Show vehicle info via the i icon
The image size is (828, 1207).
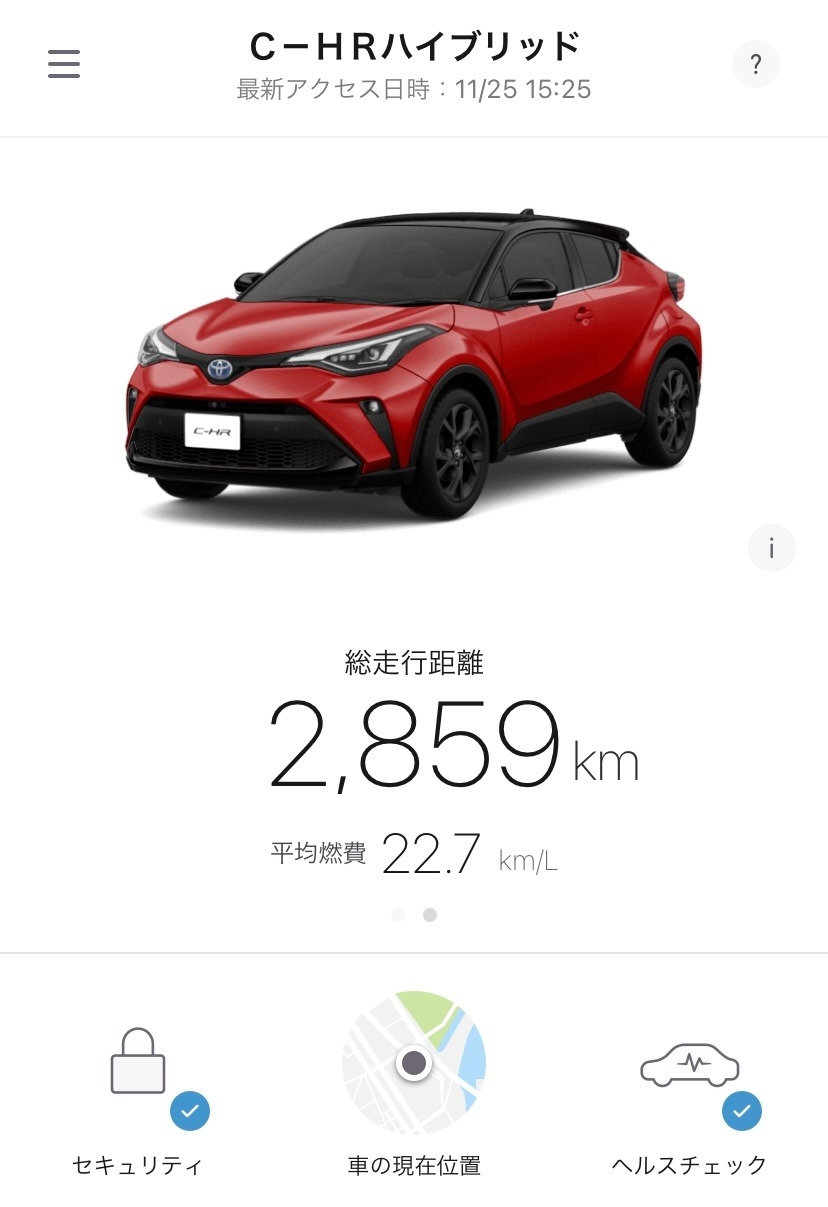[x=771, y=548]
